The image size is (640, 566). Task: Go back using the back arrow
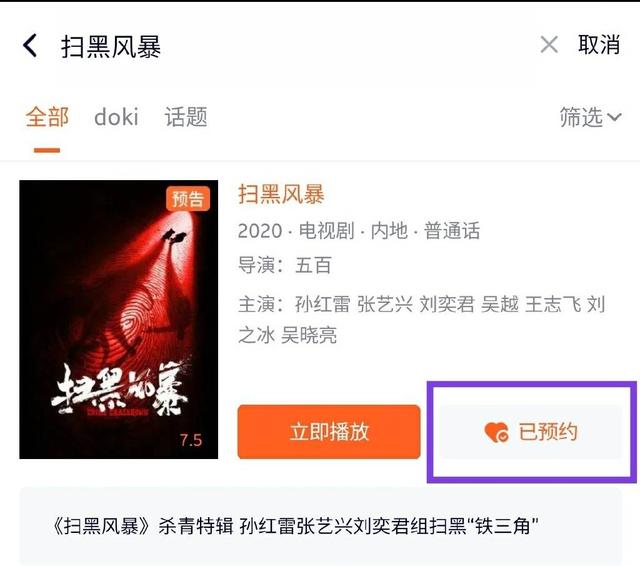[x=30, y=46]
